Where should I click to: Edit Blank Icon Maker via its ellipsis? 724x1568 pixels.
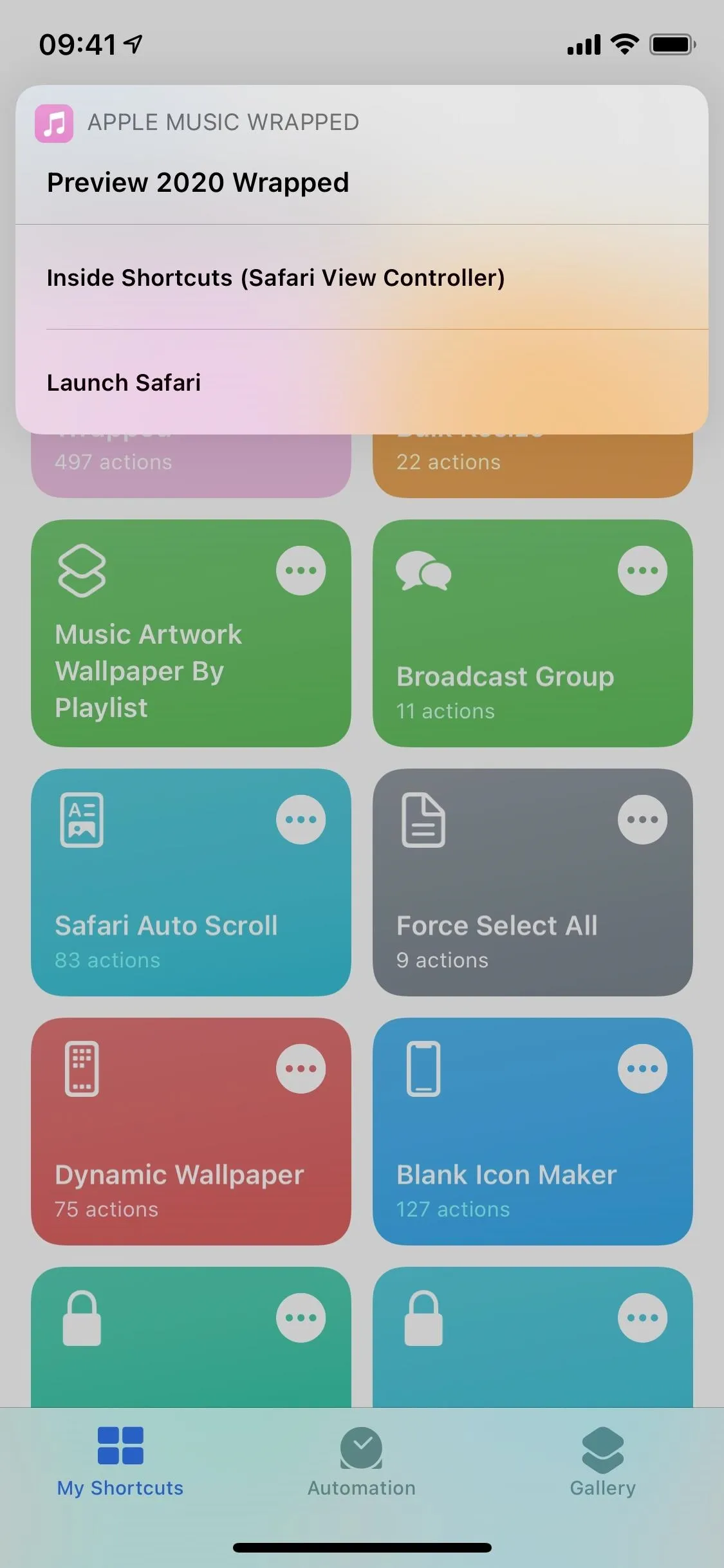tap(642, 1069)
